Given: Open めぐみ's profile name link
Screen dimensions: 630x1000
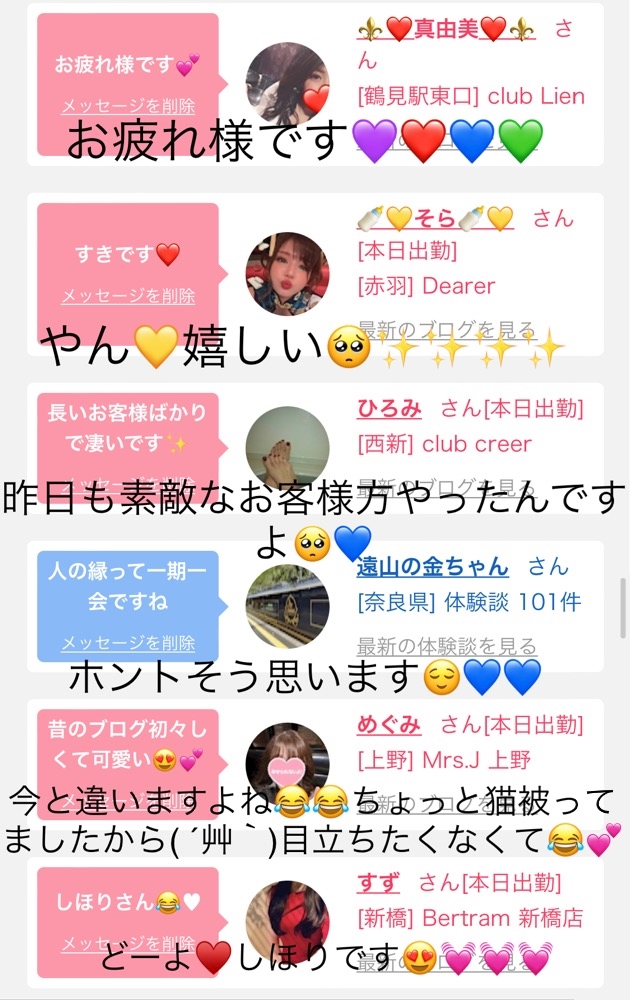Looking at the screenshot, I should (x=389, y=725).
